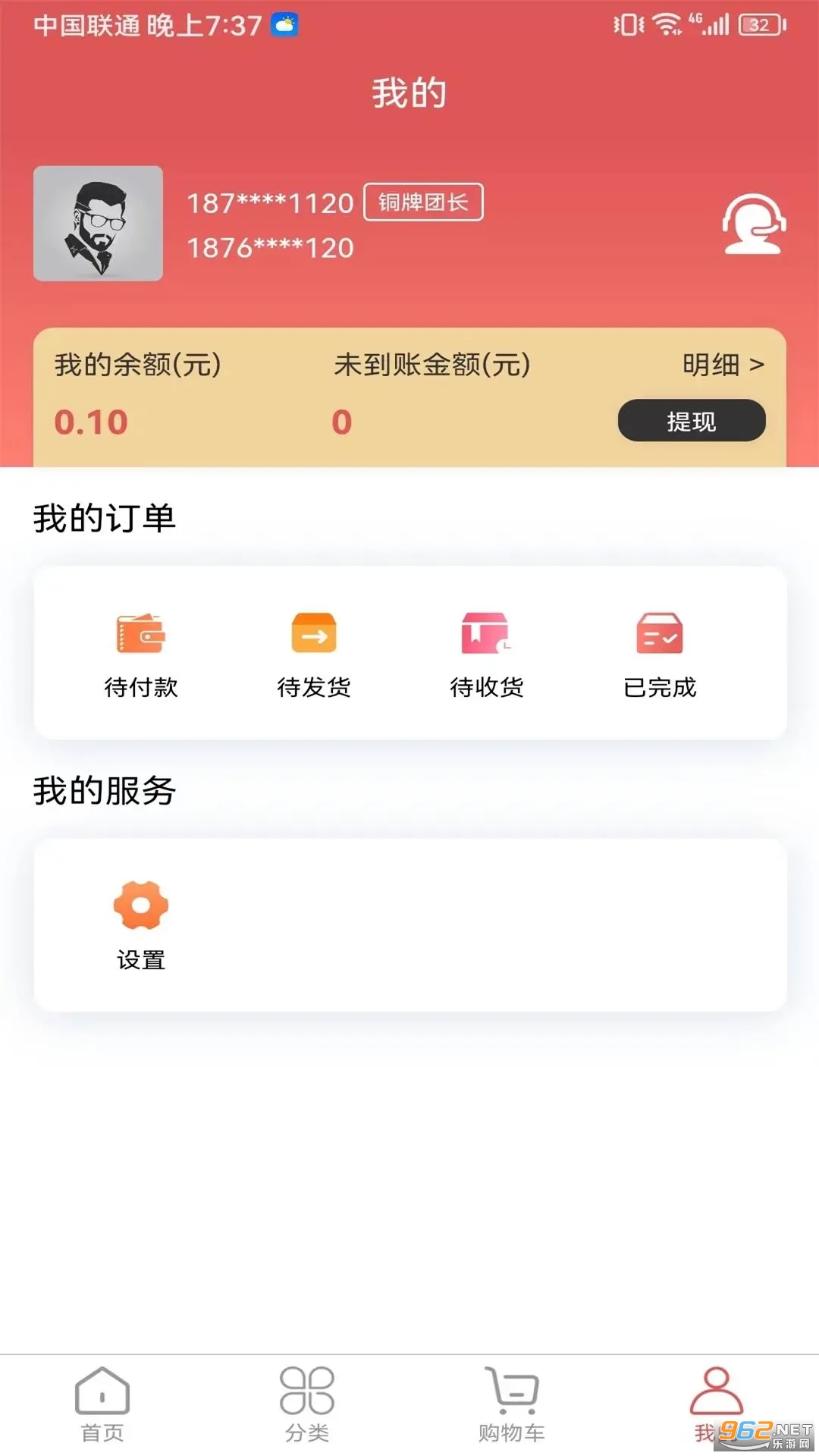The width and height of the screenshot is (819, 1456).
Task: Open customer service headset icon
Action: coord(754,224)
